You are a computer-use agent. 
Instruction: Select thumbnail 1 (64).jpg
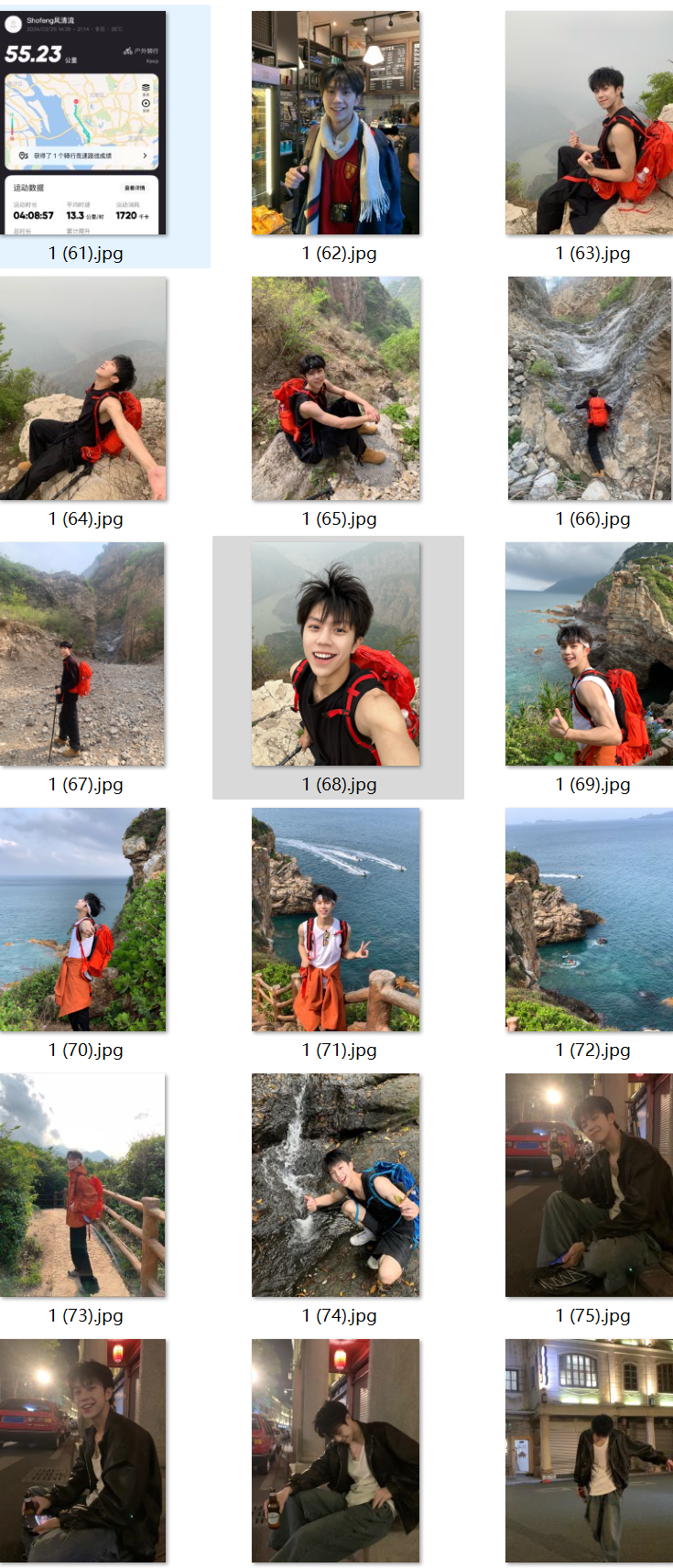point(83,388)
